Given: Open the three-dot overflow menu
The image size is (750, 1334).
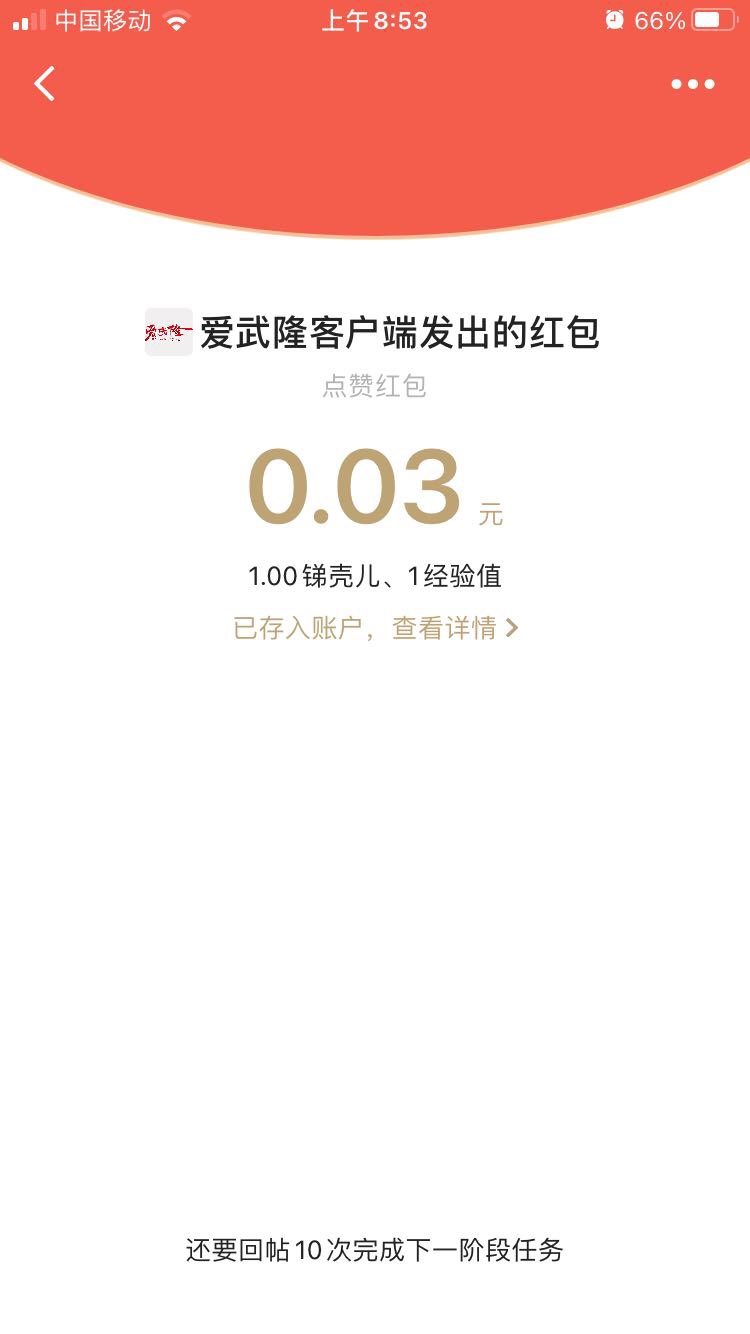Looking at the screenshot, I should pyautogui.click(x=693, y=84).
